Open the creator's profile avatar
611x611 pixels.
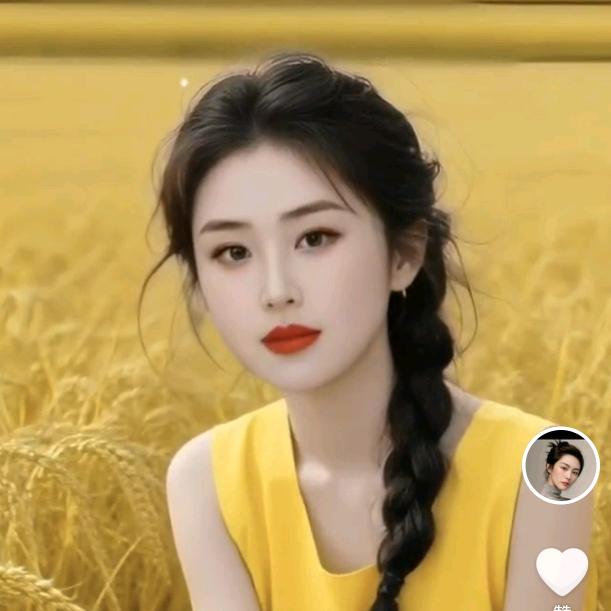pyautogui.click(x=561, y=466)
